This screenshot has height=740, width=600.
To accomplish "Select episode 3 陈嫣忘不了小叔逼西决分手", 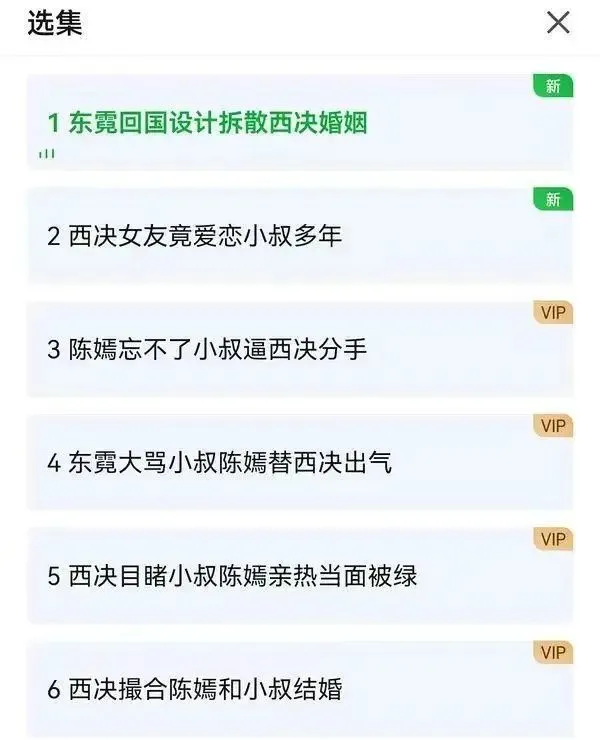I will pos(300,349).
